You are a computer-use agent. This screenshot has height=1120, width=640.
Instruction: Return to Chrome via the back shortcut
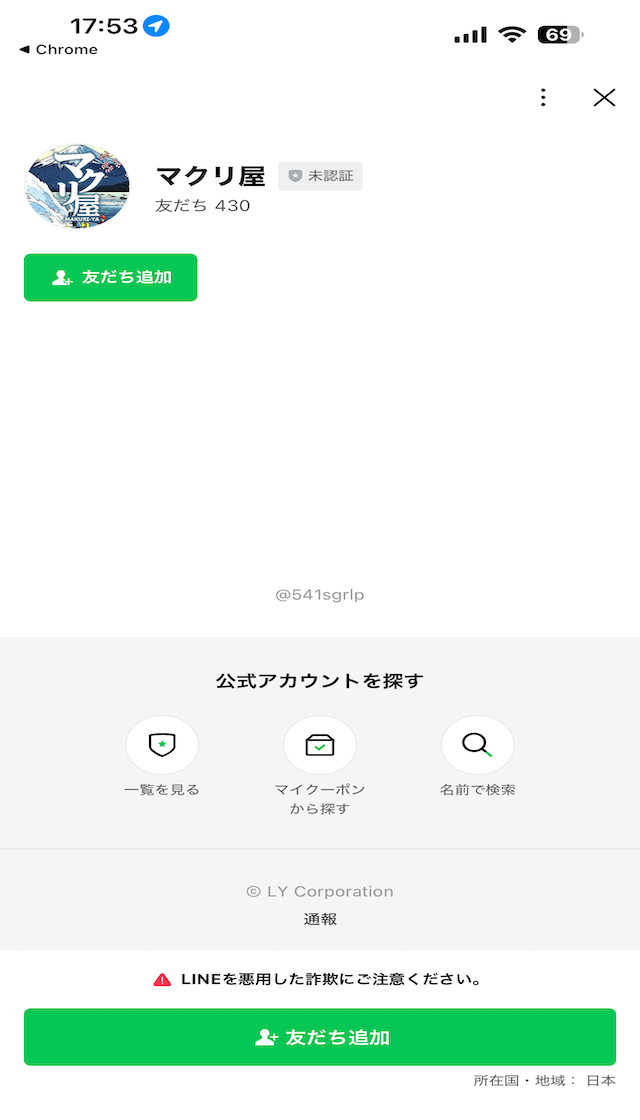click(x=58, y=50)
